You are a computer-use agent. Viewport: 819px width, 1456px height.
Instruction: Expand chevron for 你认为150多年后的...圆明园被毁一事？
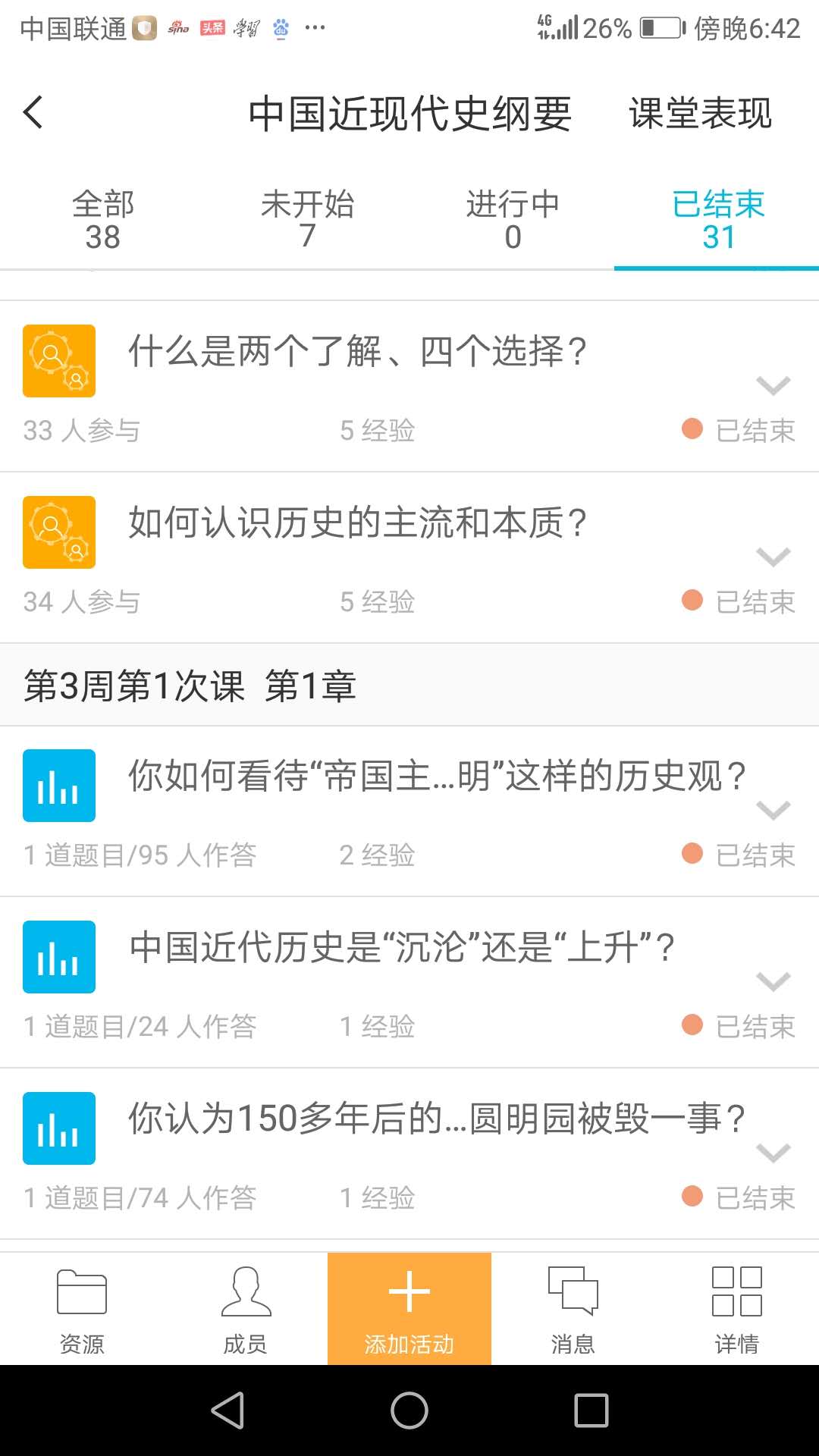click(773, 1153)
